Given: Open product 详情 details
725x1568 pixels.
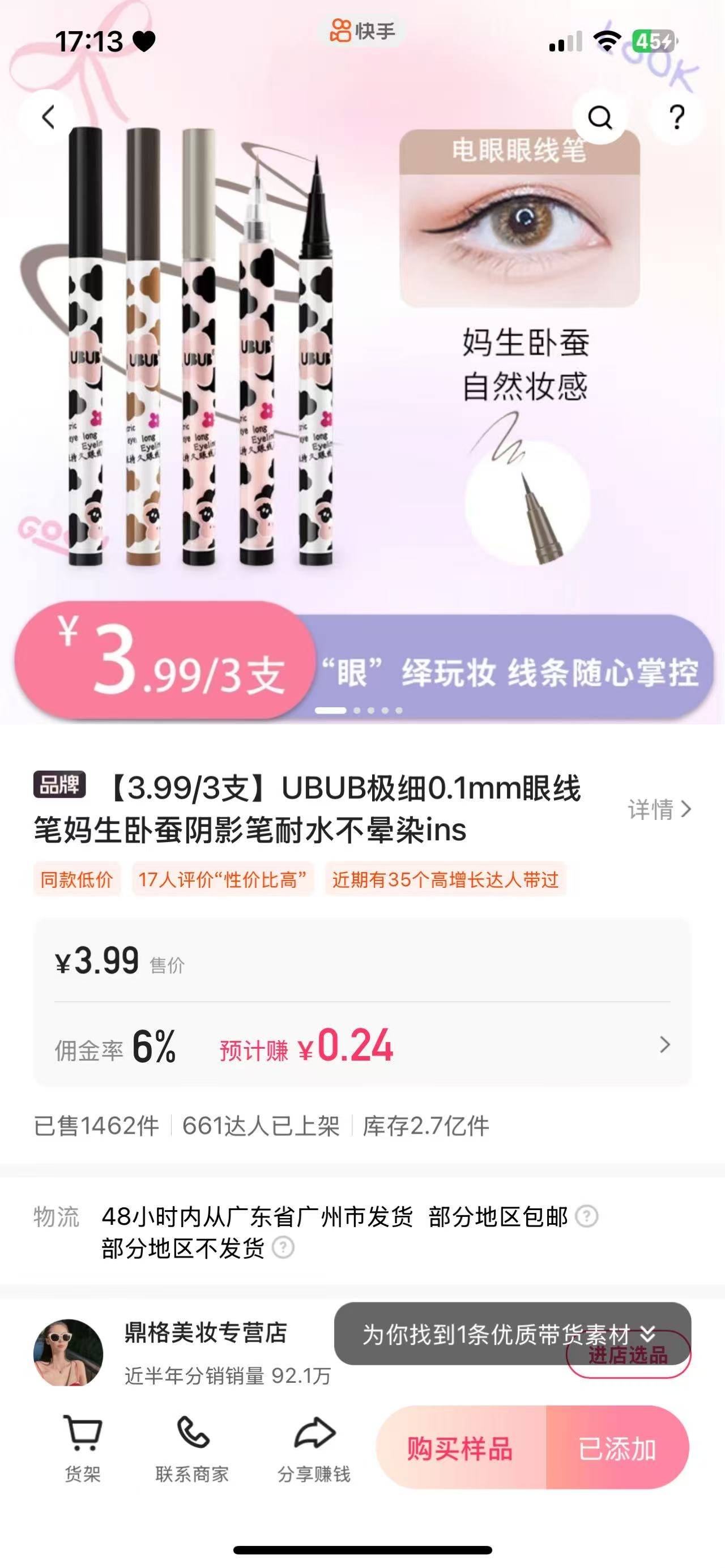Looking at the screenshot, I should [659, 810].
